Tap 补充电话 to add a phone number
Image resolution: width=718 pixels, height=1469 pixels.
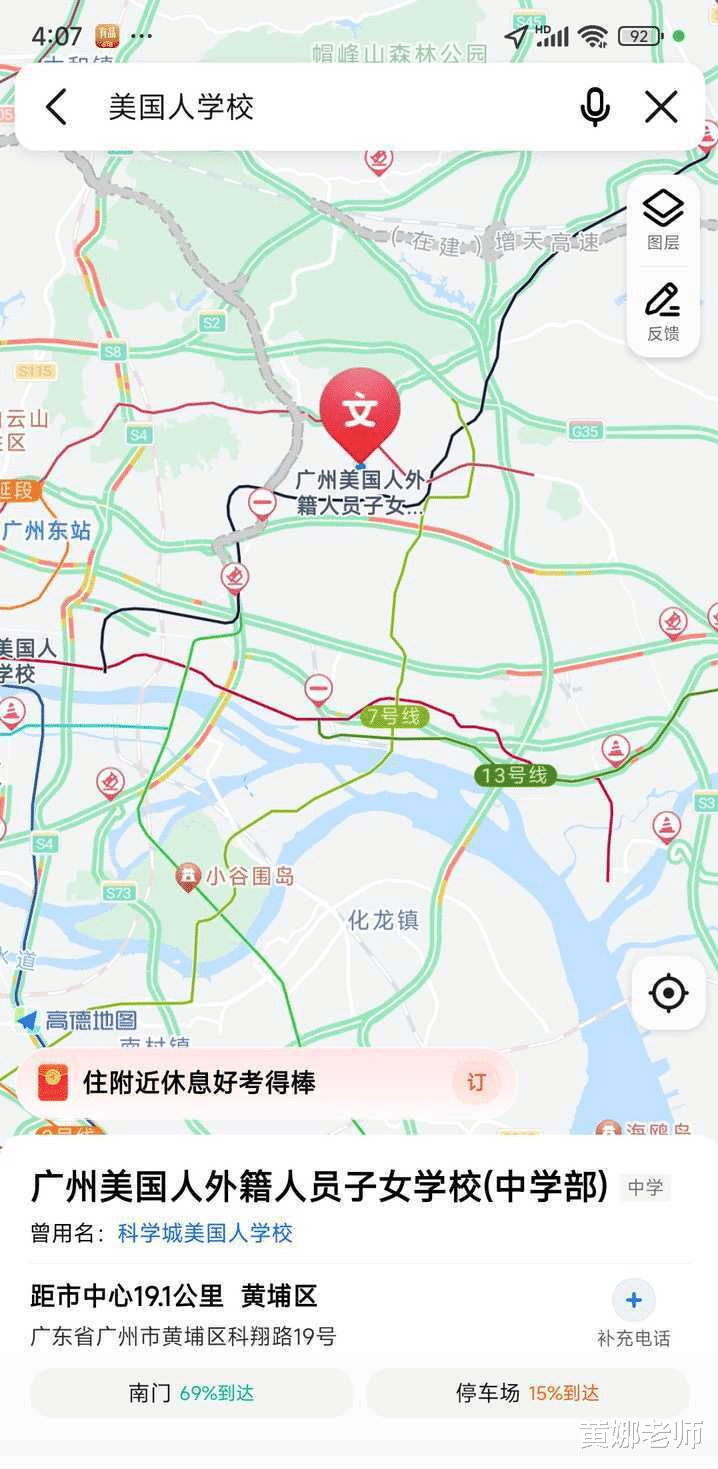point(633,1315)
